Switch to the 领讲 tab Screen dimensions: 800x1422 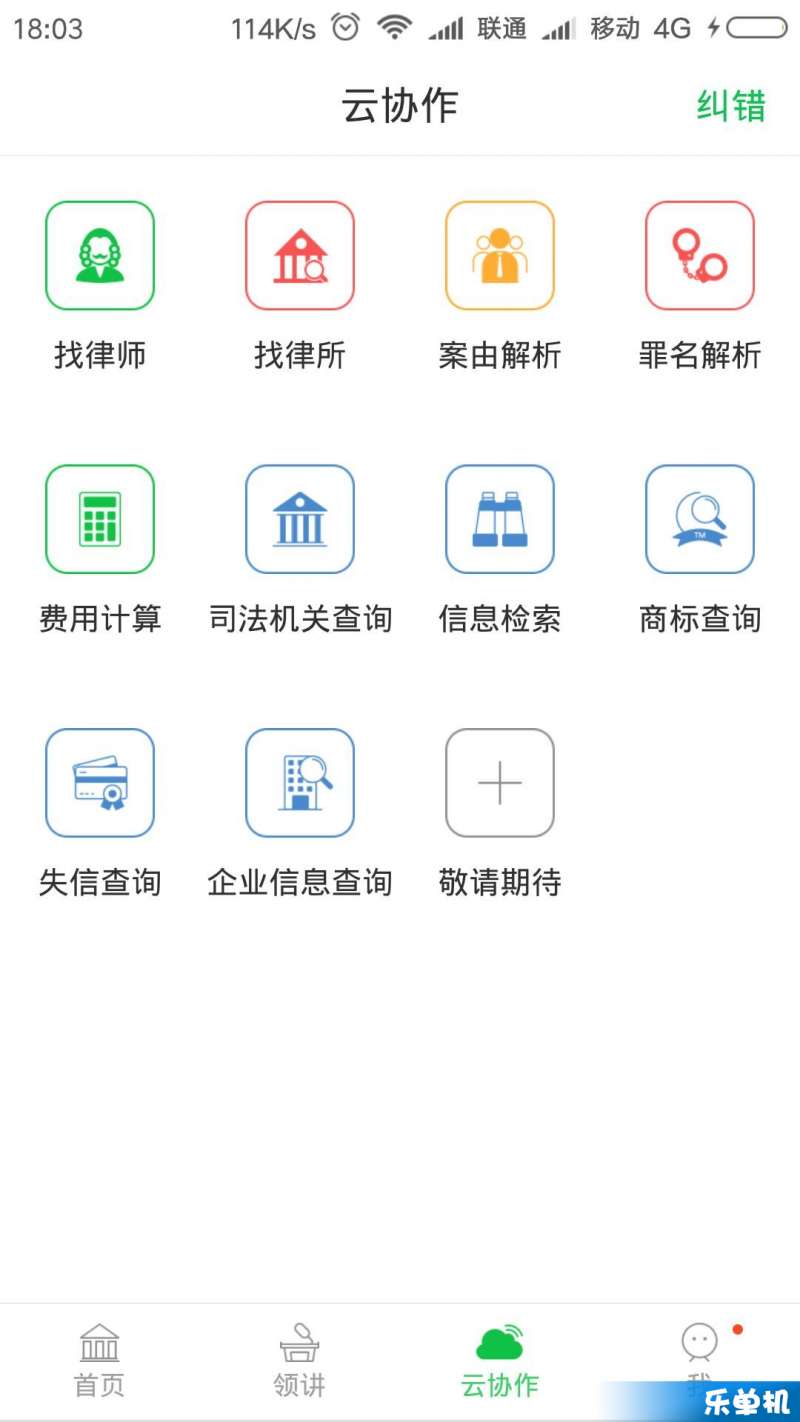click(300, 1361)
